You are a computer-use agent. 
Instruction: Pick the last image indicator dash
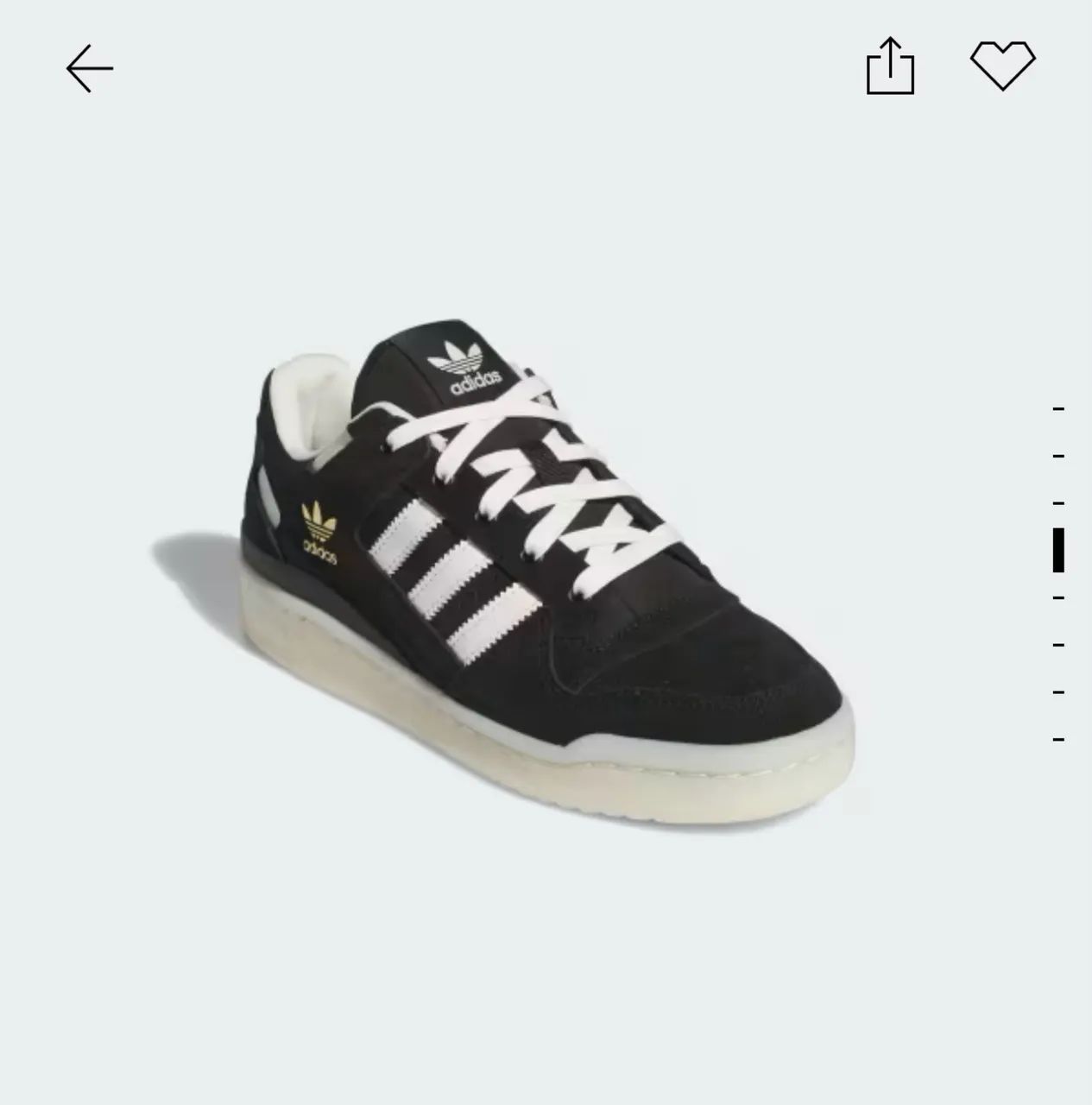(x=1057, y=741)
